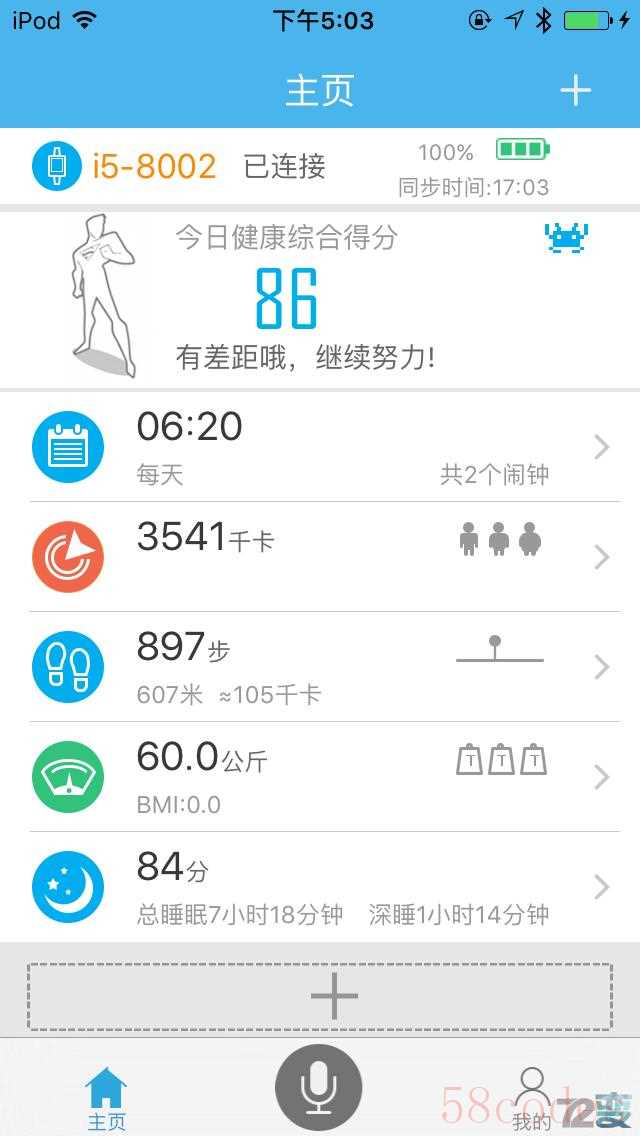Switch to the 我的 profile tab
The width and height of the screenshot is (640, 1136).
pos(532,1098)
